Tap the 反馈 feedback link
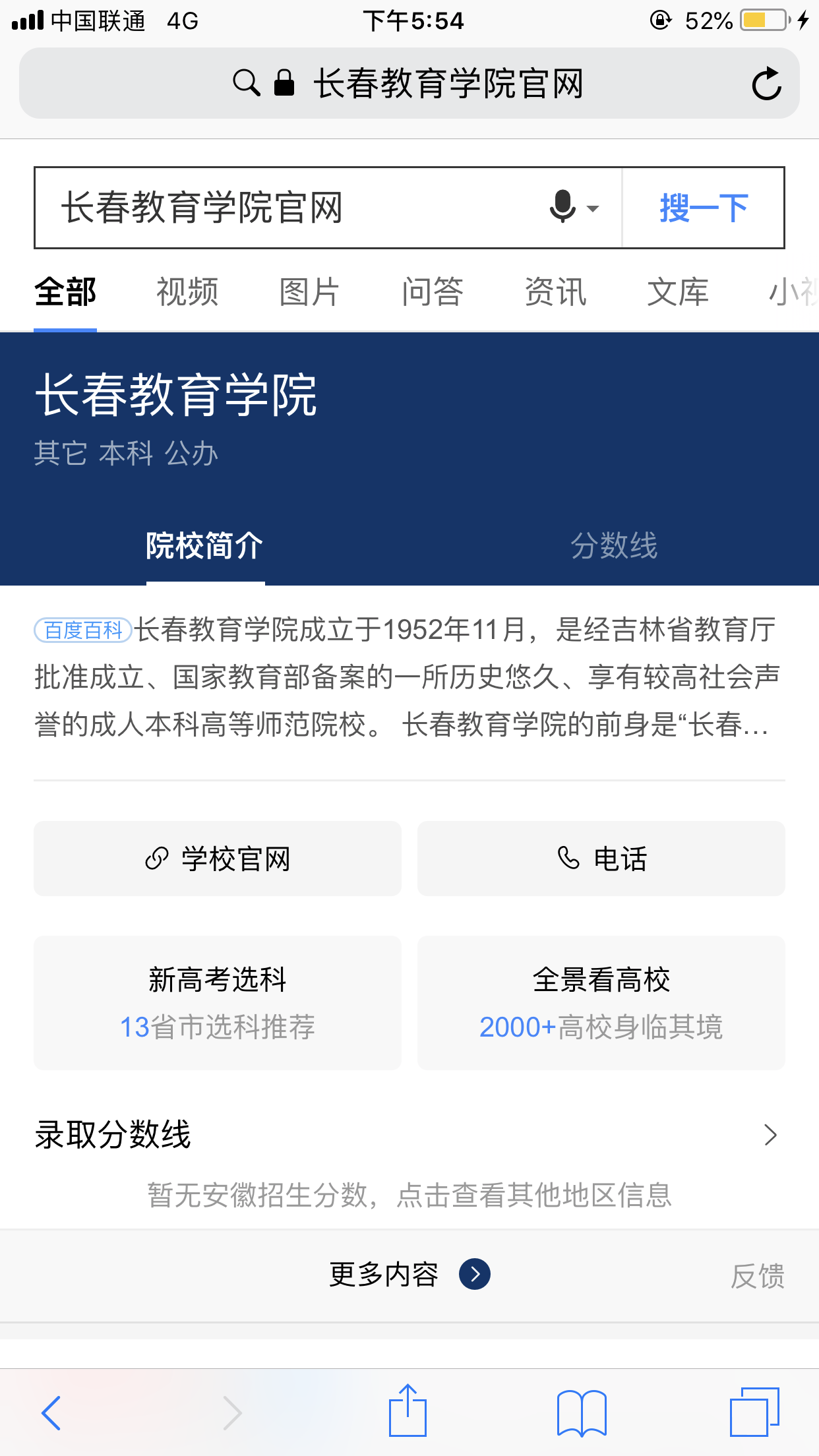Viewport: 819px width, 1456px height. [758, 1276]
